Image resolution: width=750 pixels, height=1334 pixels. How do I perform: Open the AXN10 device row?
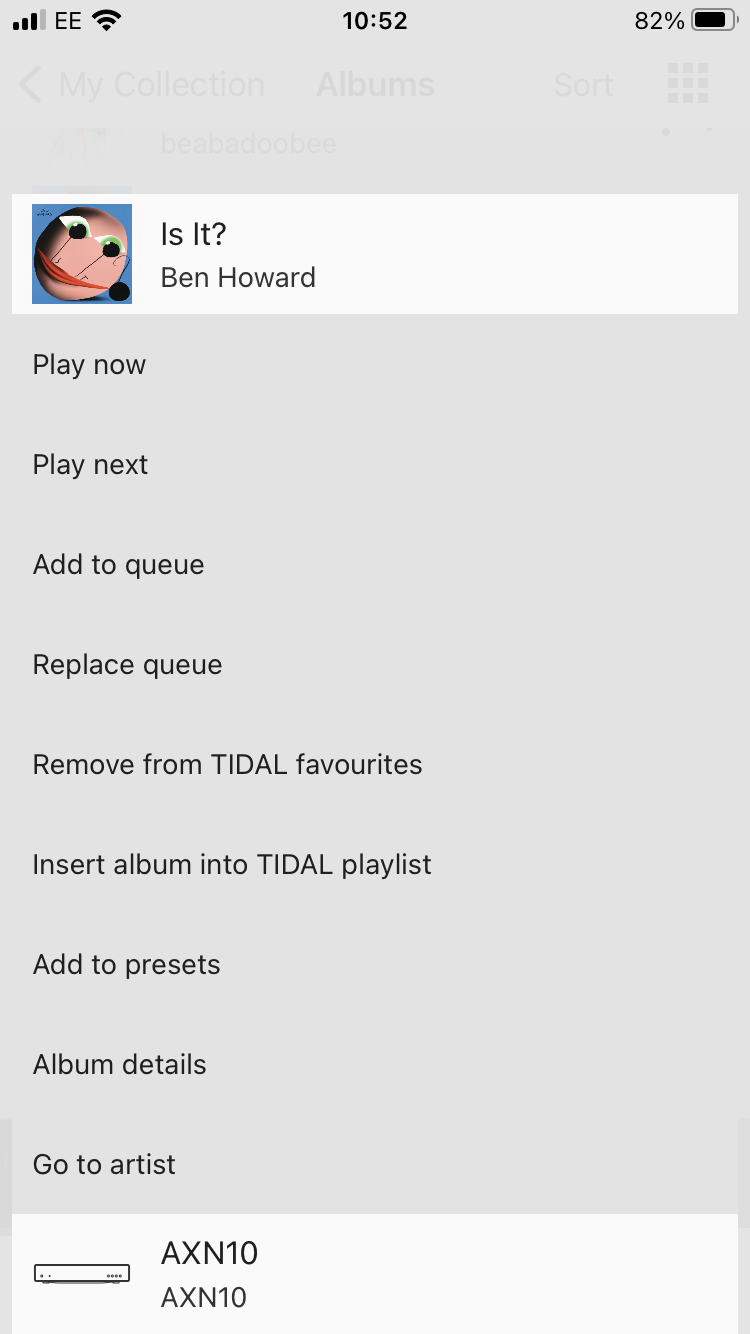click(x=375, y=1274)
